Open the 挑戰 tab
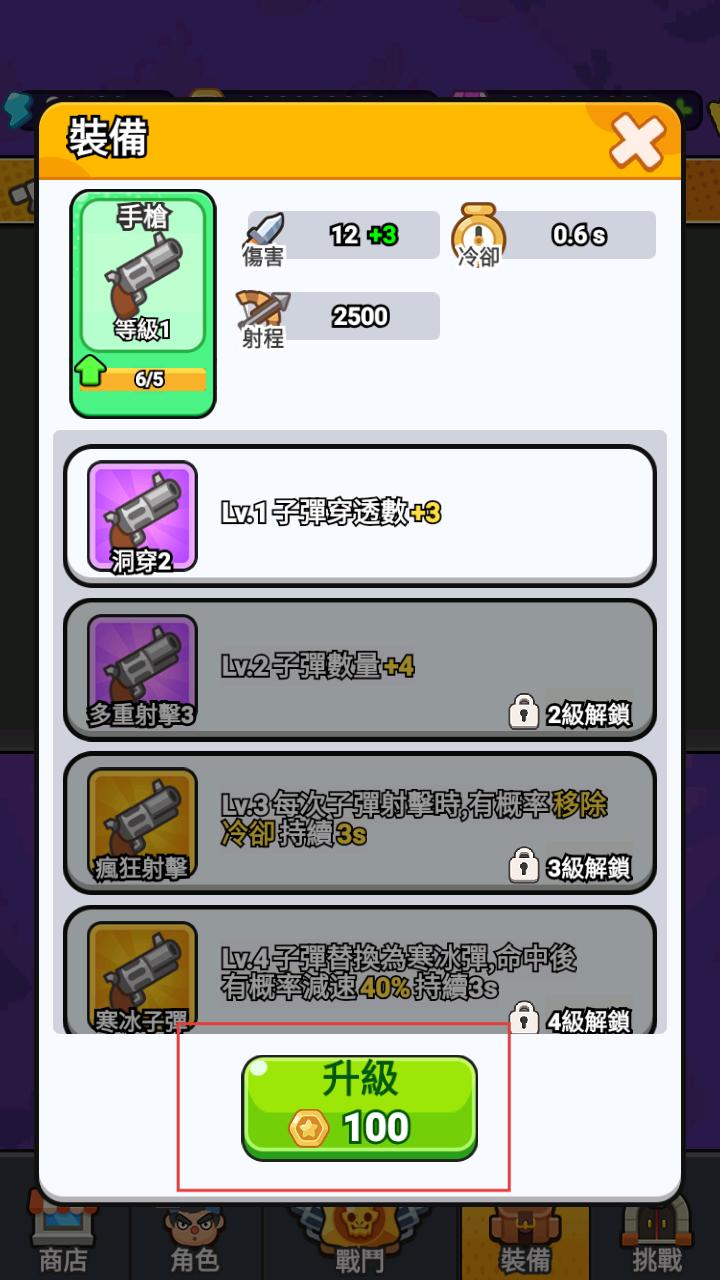The image size is (720, 1280). [656, 1240]
